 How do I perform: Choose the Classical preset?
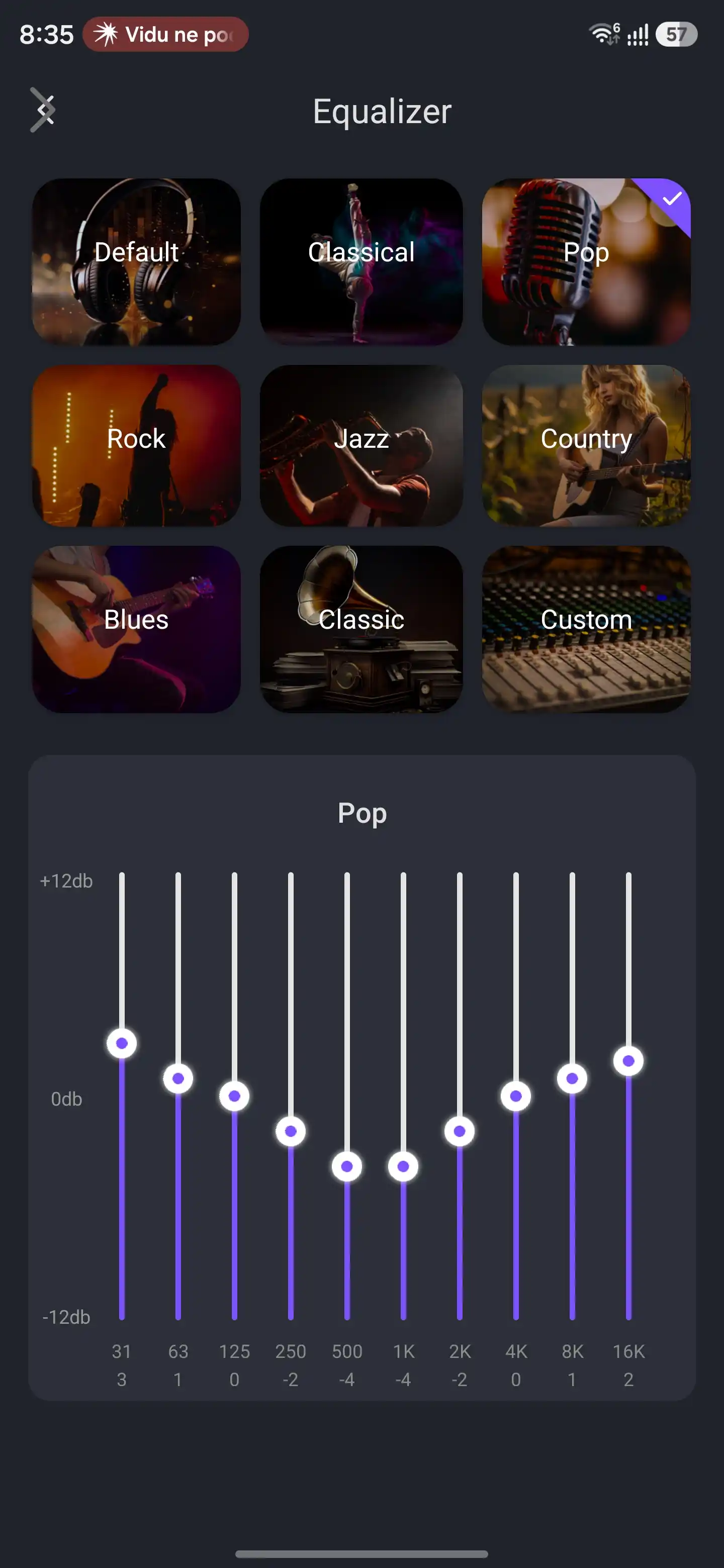tap(361, 262)
